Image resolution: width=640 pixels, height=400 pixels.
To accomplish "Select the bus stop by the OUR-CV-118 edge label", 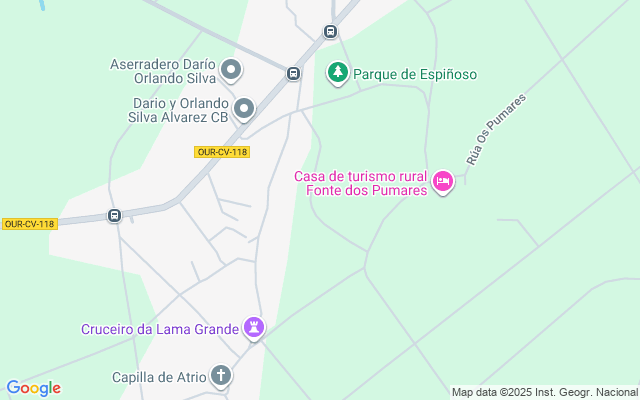I will point(115,216).
